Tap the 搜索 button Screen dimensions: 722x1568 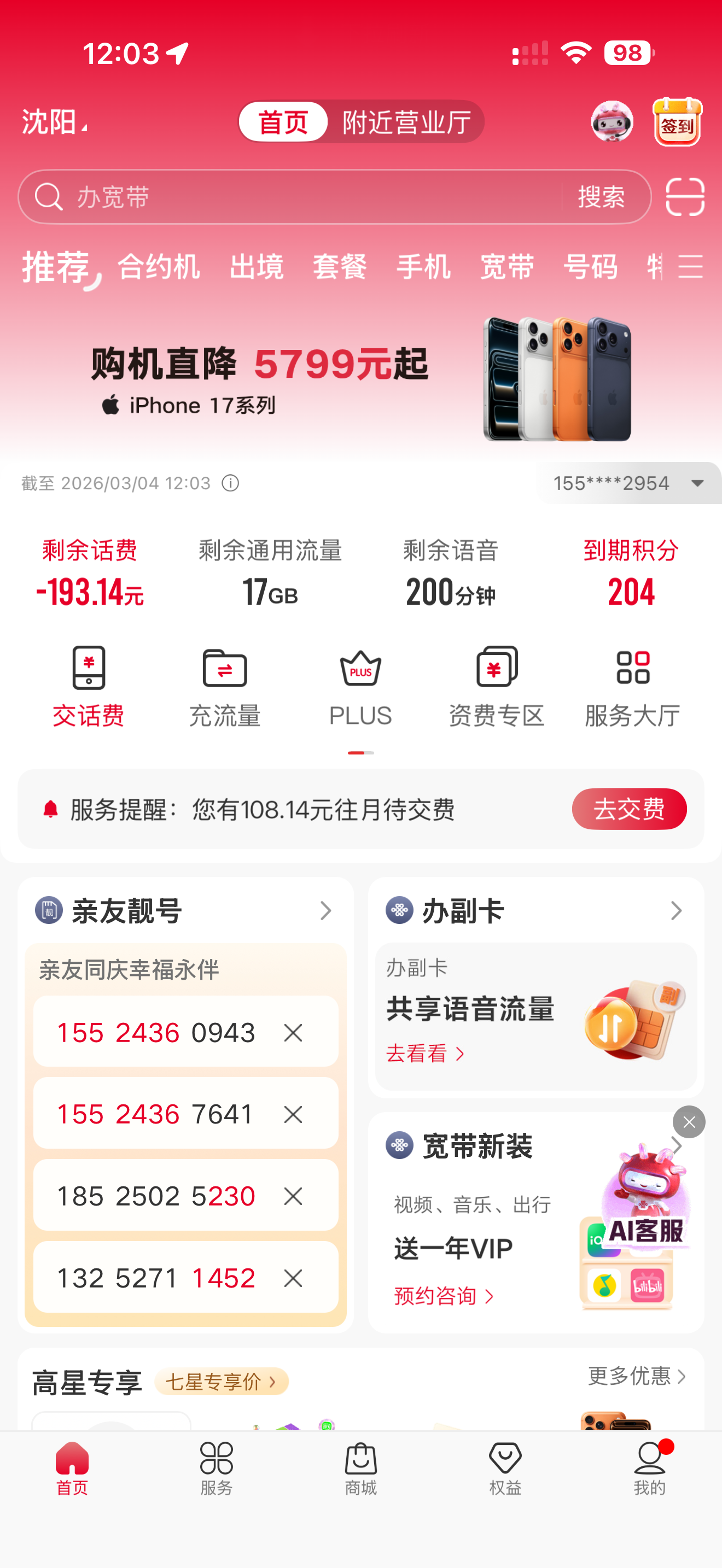click(601, 197)
